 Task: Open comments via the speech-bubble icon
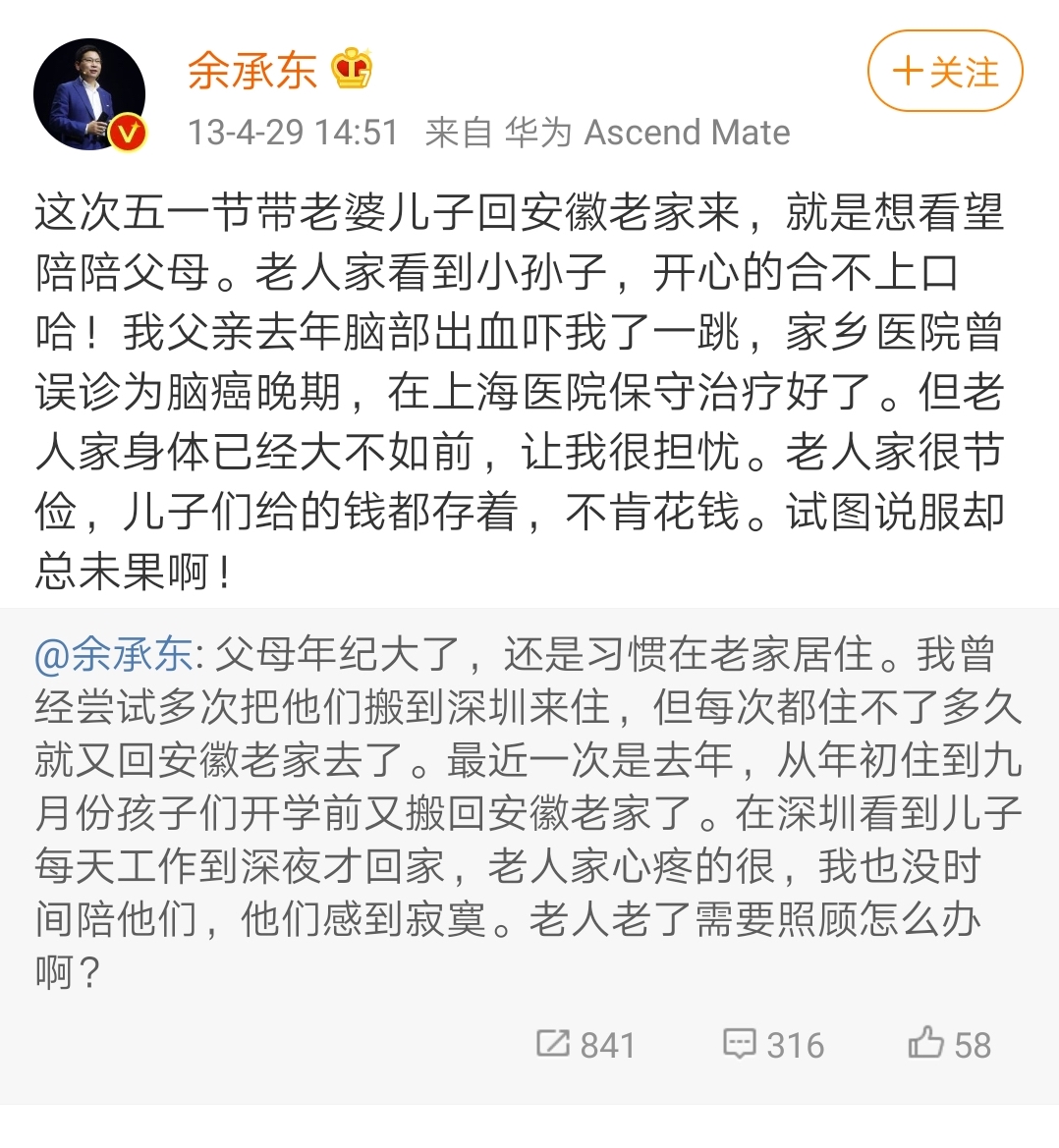pyautogui.click(x=742, y=1043)
